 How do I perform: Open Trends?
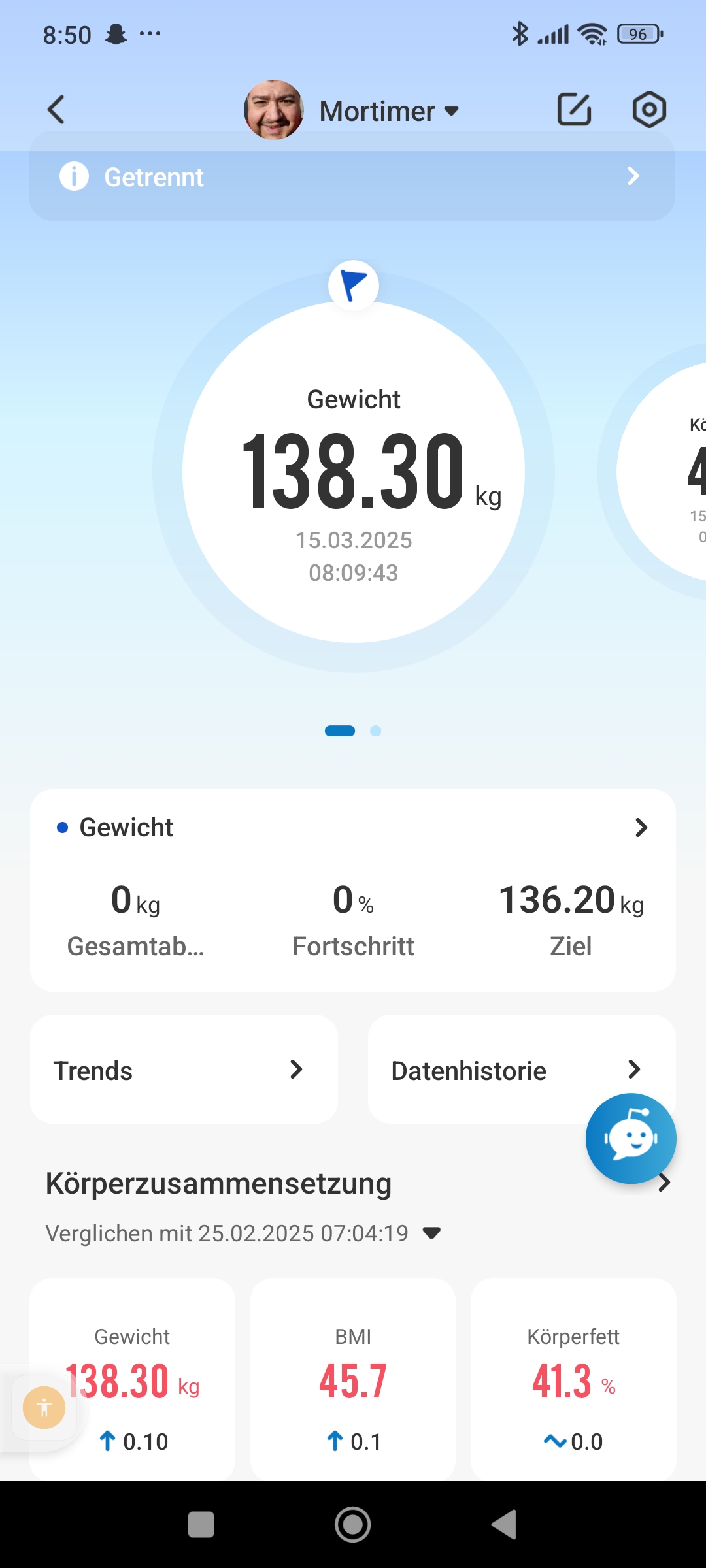(x=184, y=1070)
